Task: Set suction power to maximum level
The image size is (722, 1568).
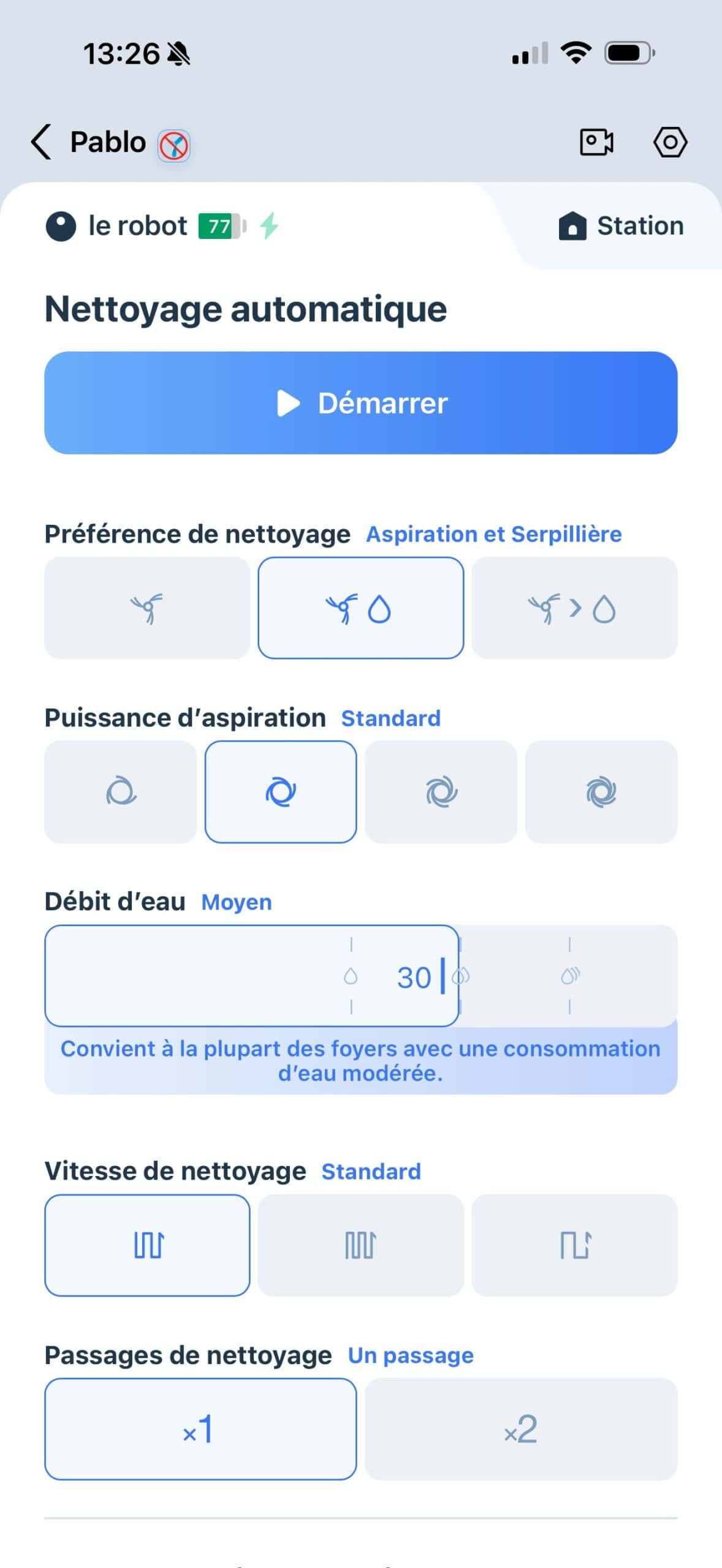Action: point(601,792)
